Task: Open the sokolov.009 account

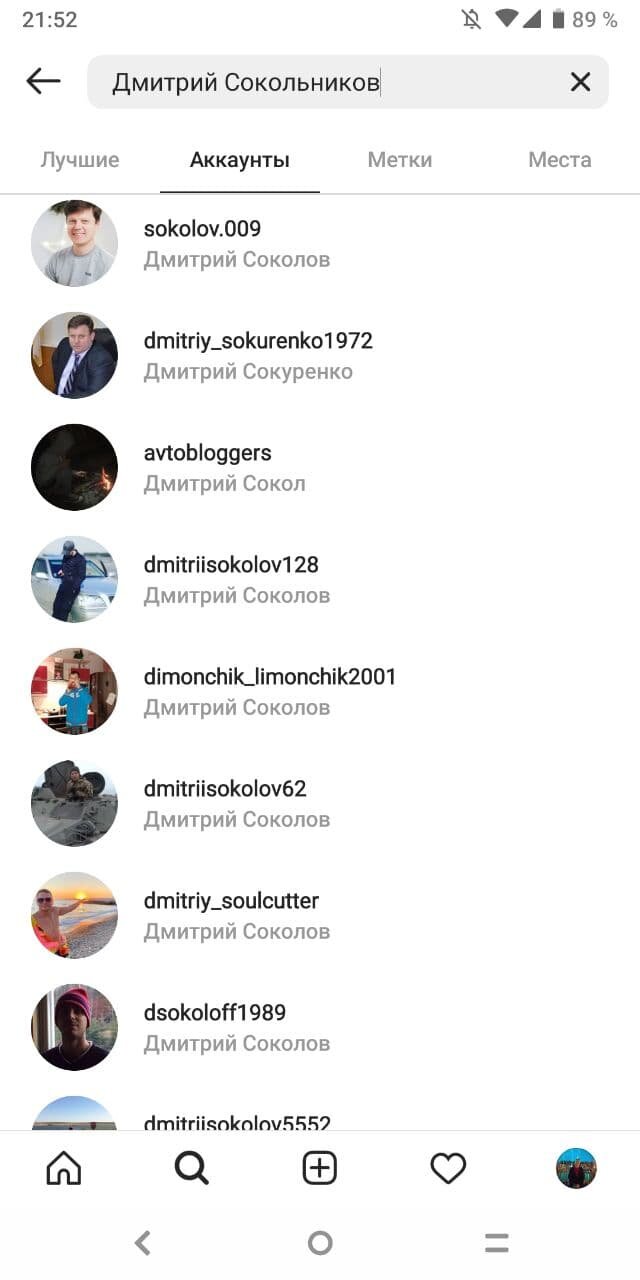Action: 320,243
